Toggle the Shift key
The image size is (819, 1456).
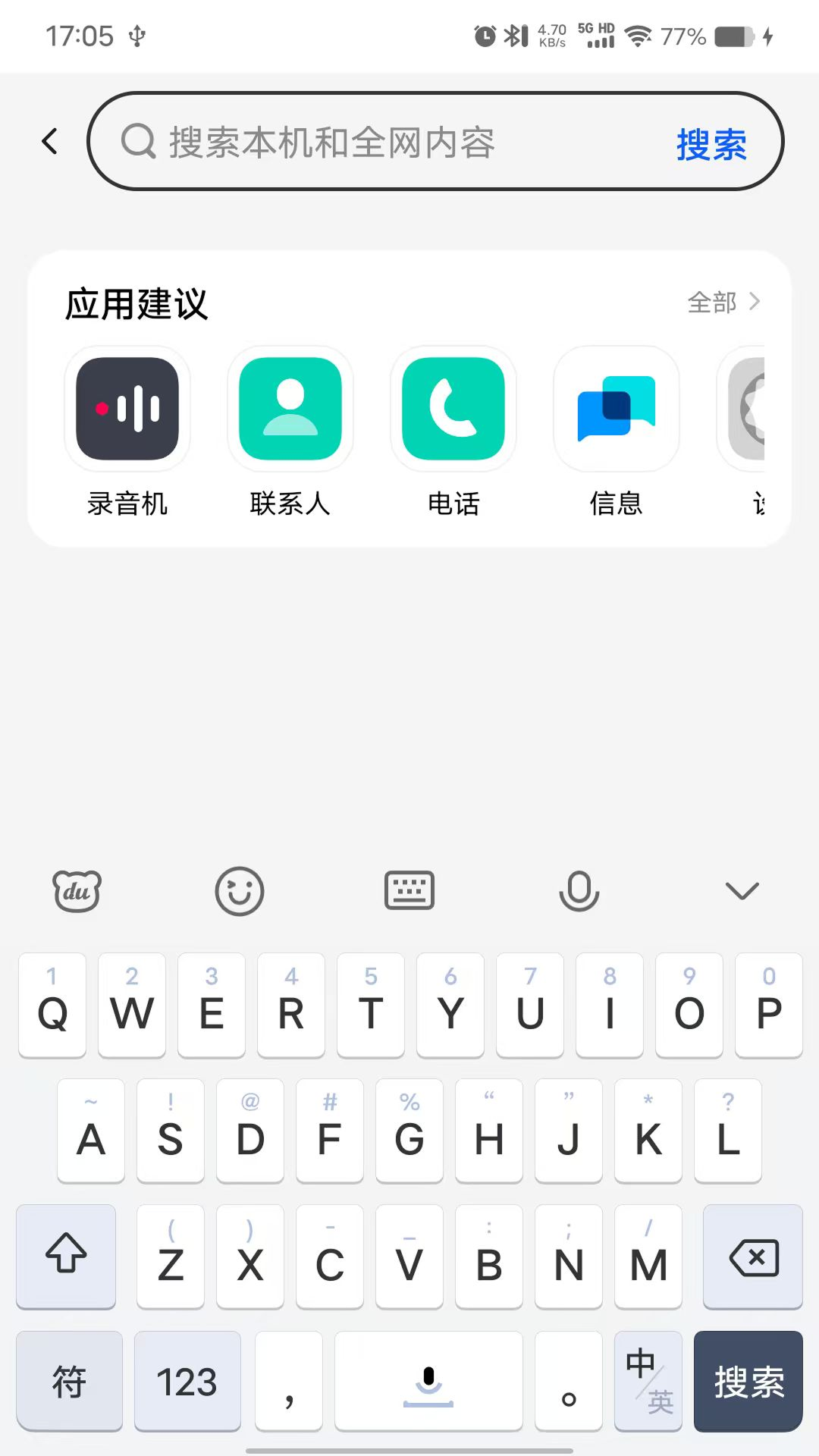point(65,1257)
